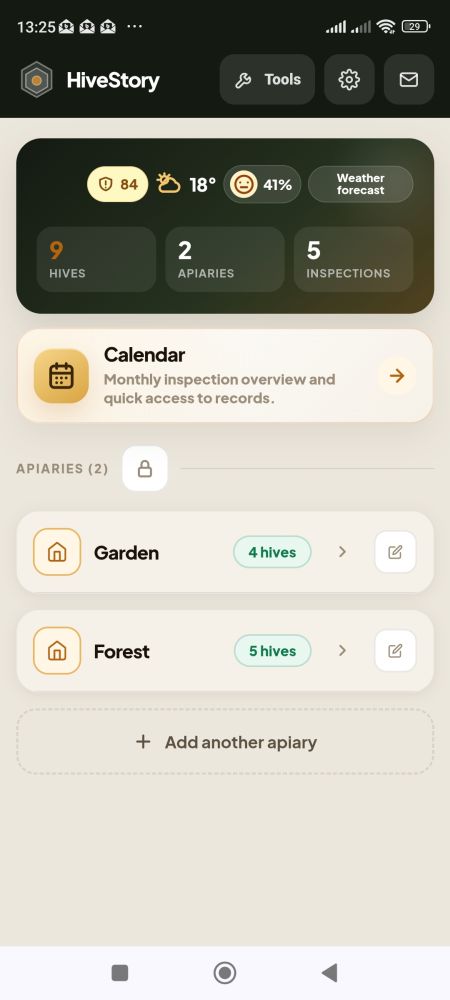
Task: Tap the lock icon beside Apiaries
Action: point(145,469)
